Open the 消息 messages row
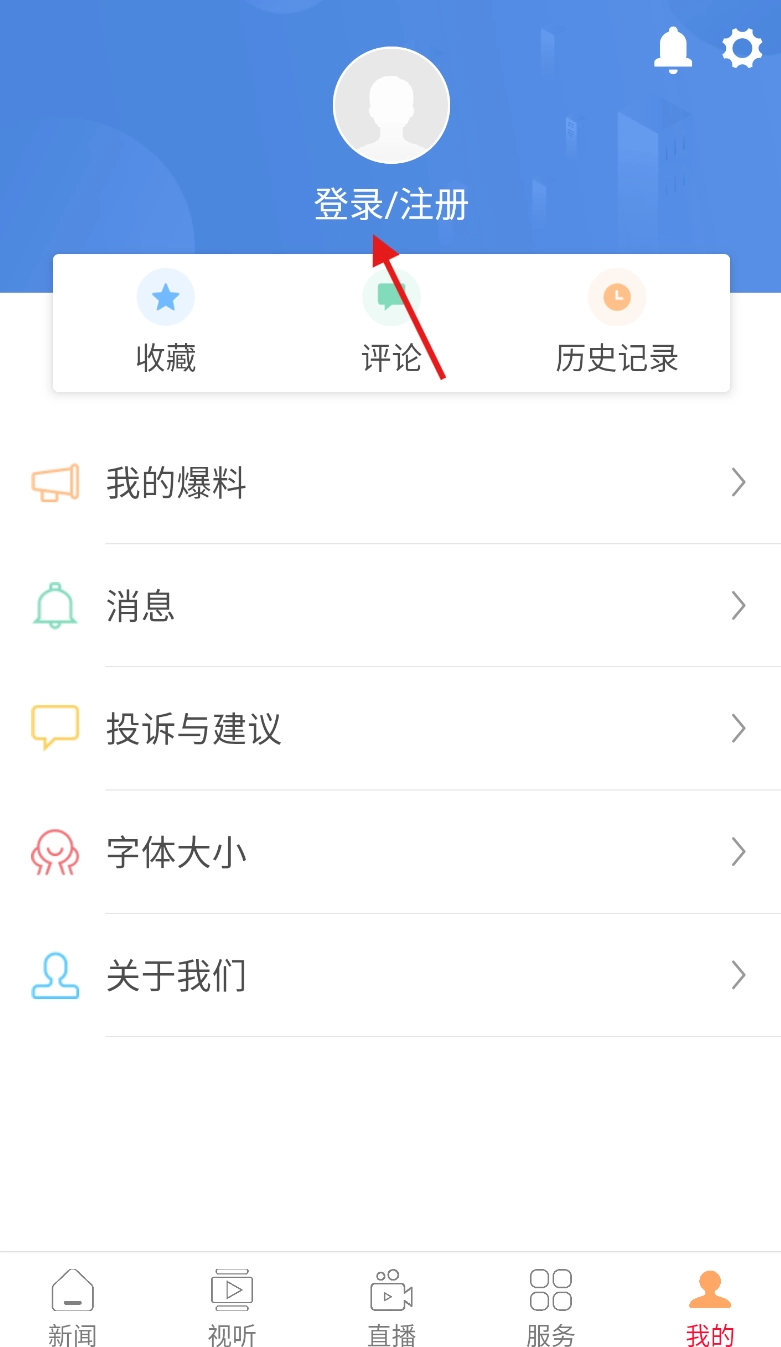This screenshot has height=1347, width=781. tap(390, 606)
